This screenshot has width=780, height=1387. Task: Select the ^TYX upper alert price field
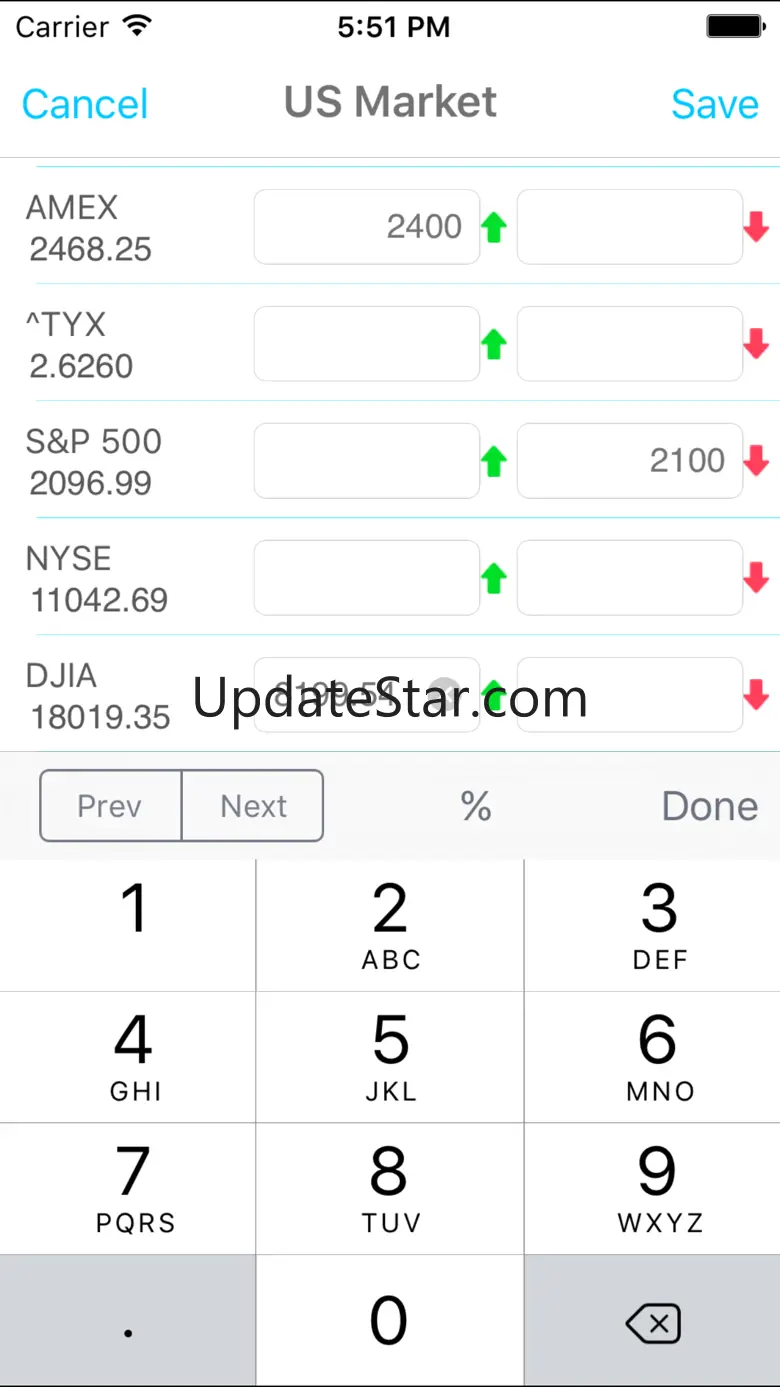tap(366, 344)
